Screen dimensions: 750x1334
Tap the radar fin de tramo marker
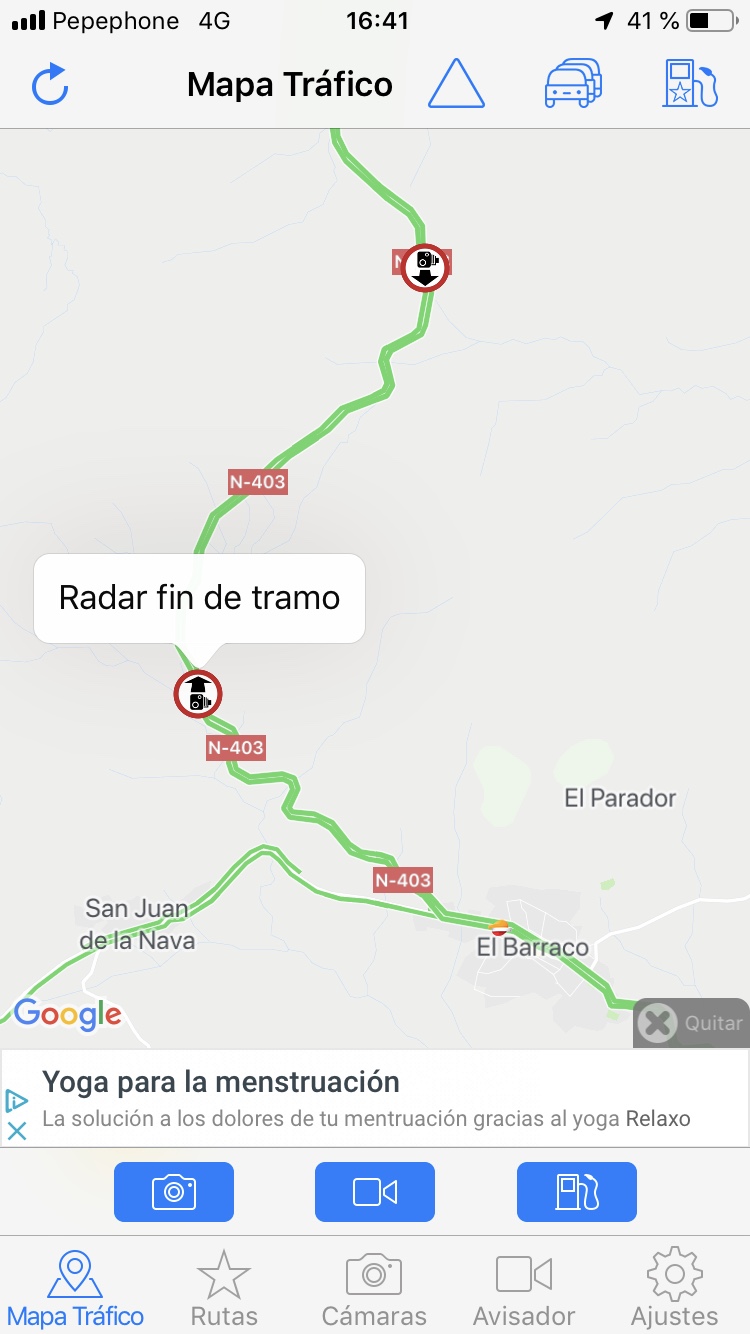197,694
